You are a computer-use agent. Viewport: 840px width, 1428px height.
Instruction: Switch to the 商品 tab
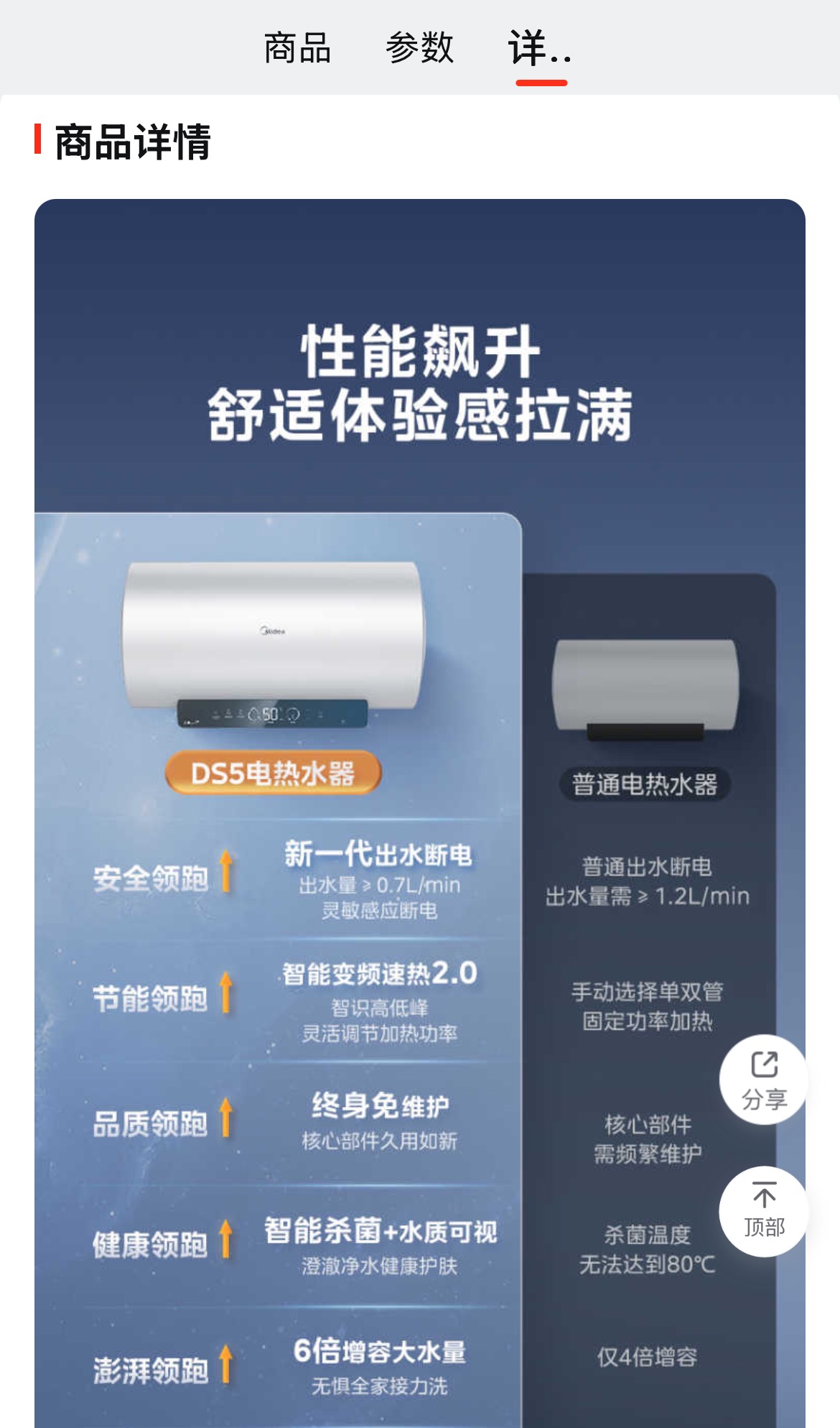pos(297,48)
